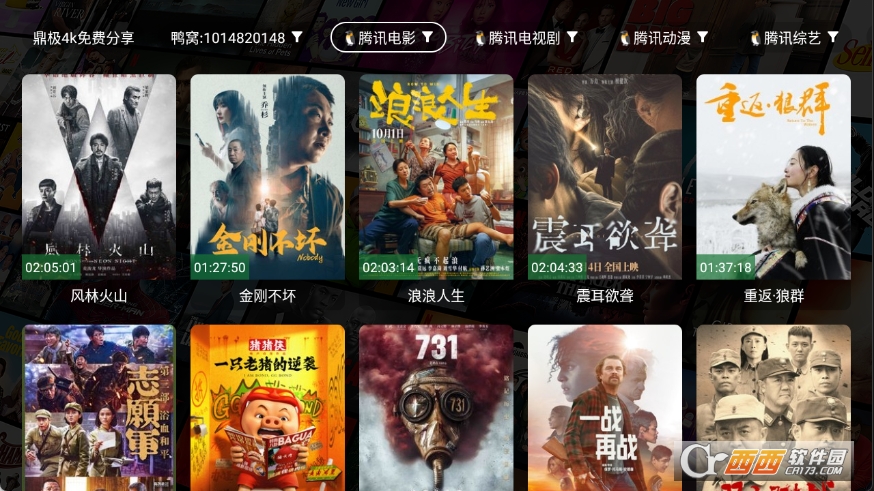Select the film 震耳欲聋
Image resolution: width=874 pixels, height=491 pixels.
coord(605,178)
